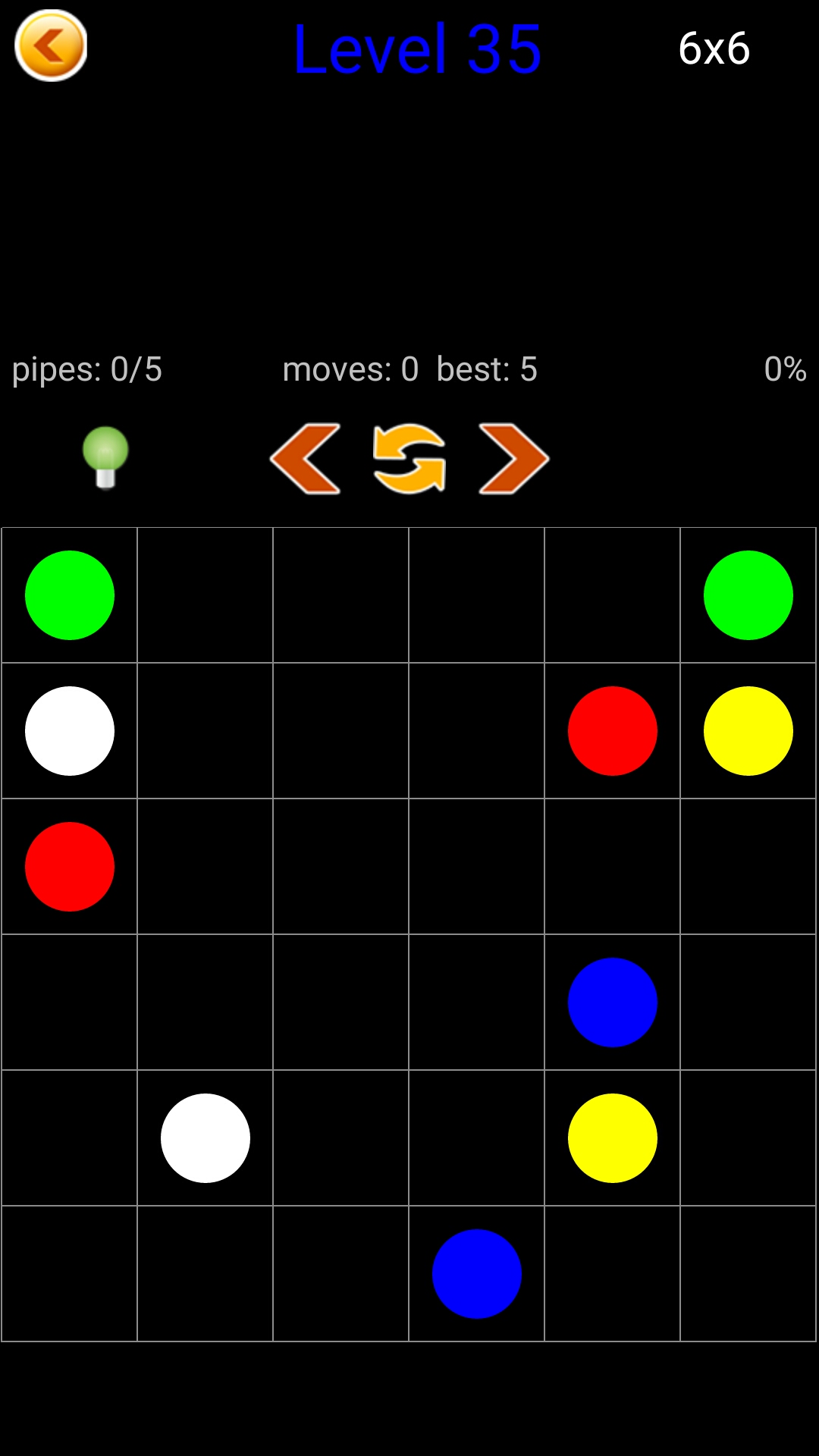The width and height of the screenshot is (819, 1456).
Task: Advance to the next level
Action: [x=513, y=459]
